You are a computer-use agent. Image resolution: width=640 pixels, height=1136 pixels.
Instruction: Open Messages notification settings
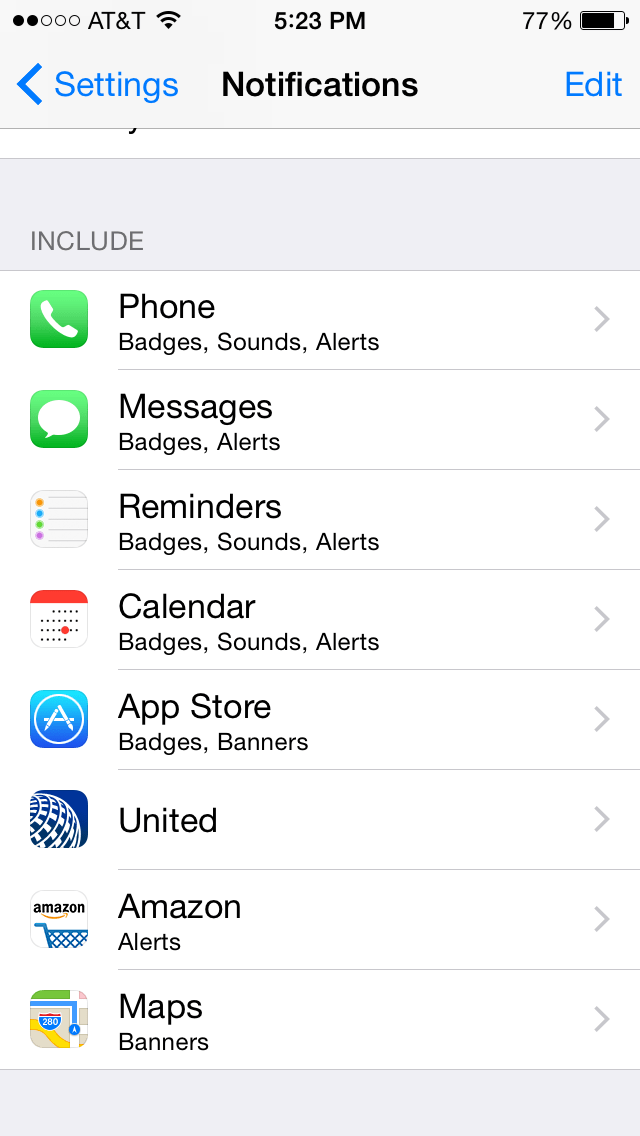[320, 420]
